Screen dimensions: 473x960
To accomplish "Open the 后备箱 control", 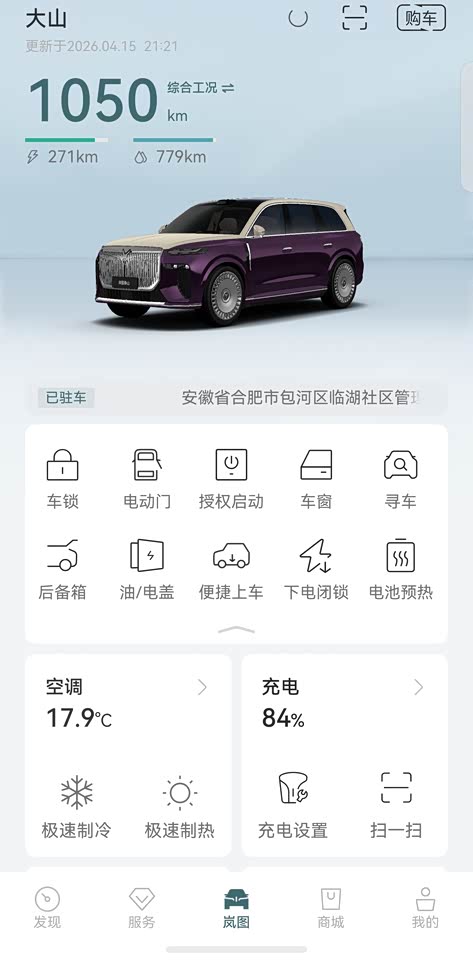I will click(x=62, y=570).
